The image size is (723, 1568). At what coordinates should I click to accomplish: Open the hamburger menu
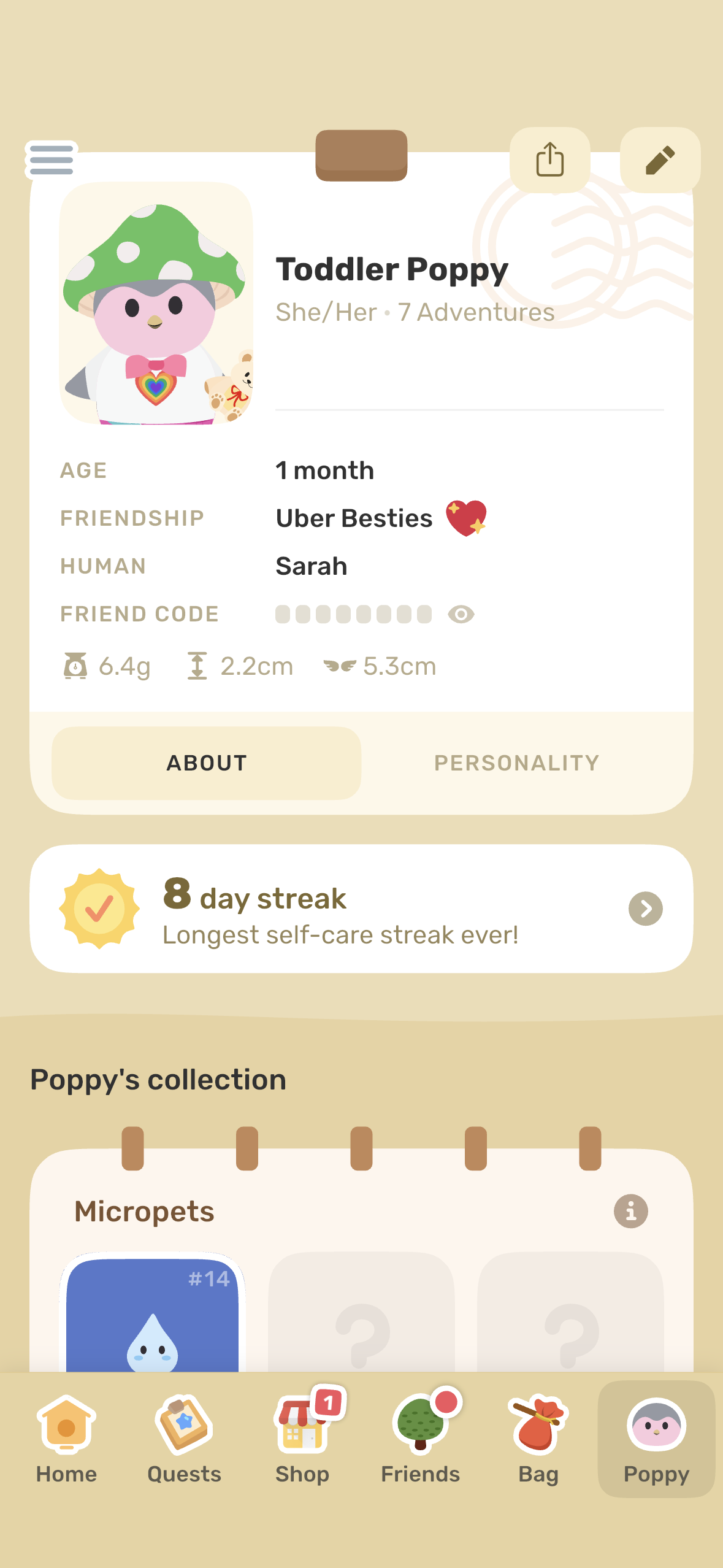tap(52, 160)
